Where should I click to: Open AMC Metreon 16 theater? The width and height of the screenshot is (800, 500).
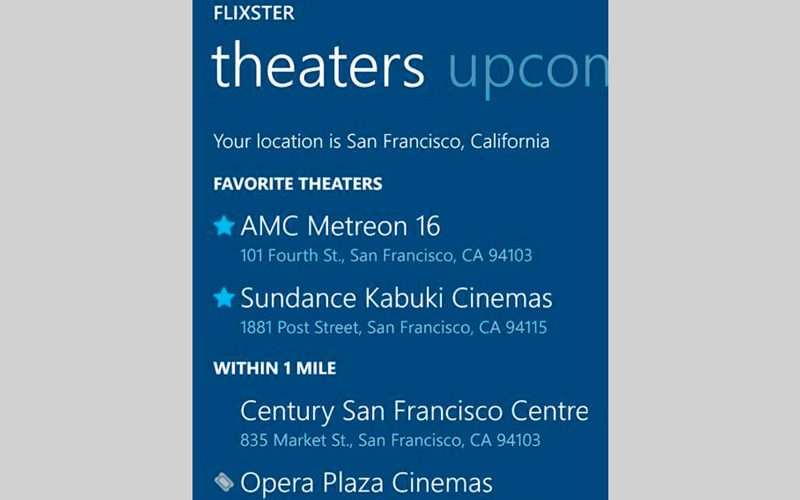(340, 227)
